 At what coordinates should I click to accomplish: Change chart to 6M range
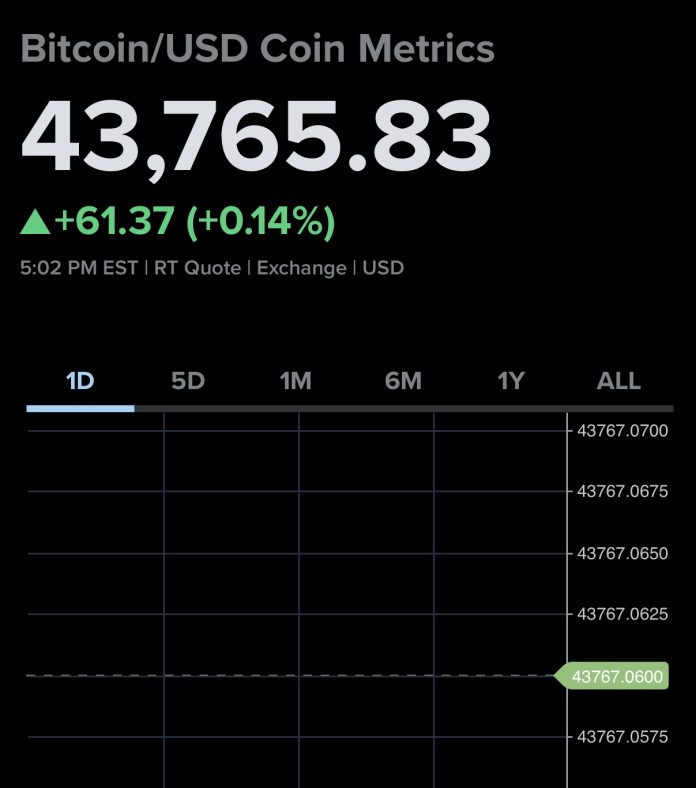click(x=403, y=381)
